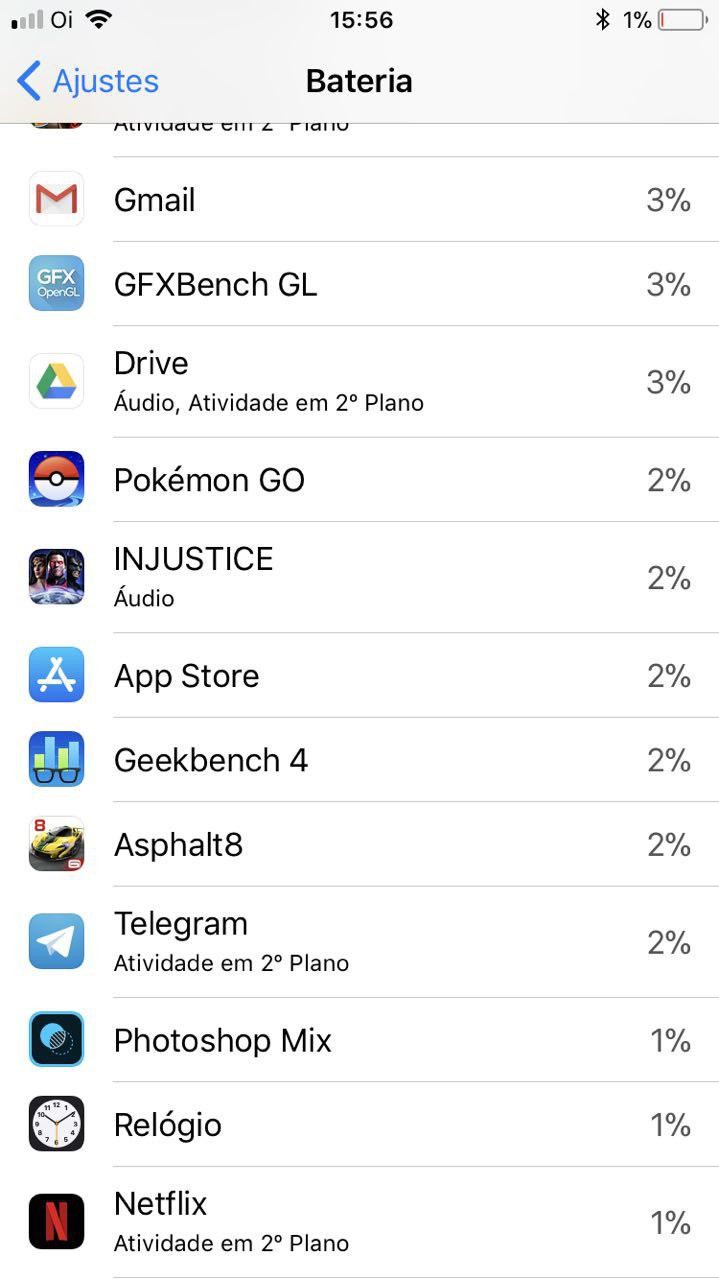
Task: Tap the Gmail battery usage row
Action: (360, 200)
